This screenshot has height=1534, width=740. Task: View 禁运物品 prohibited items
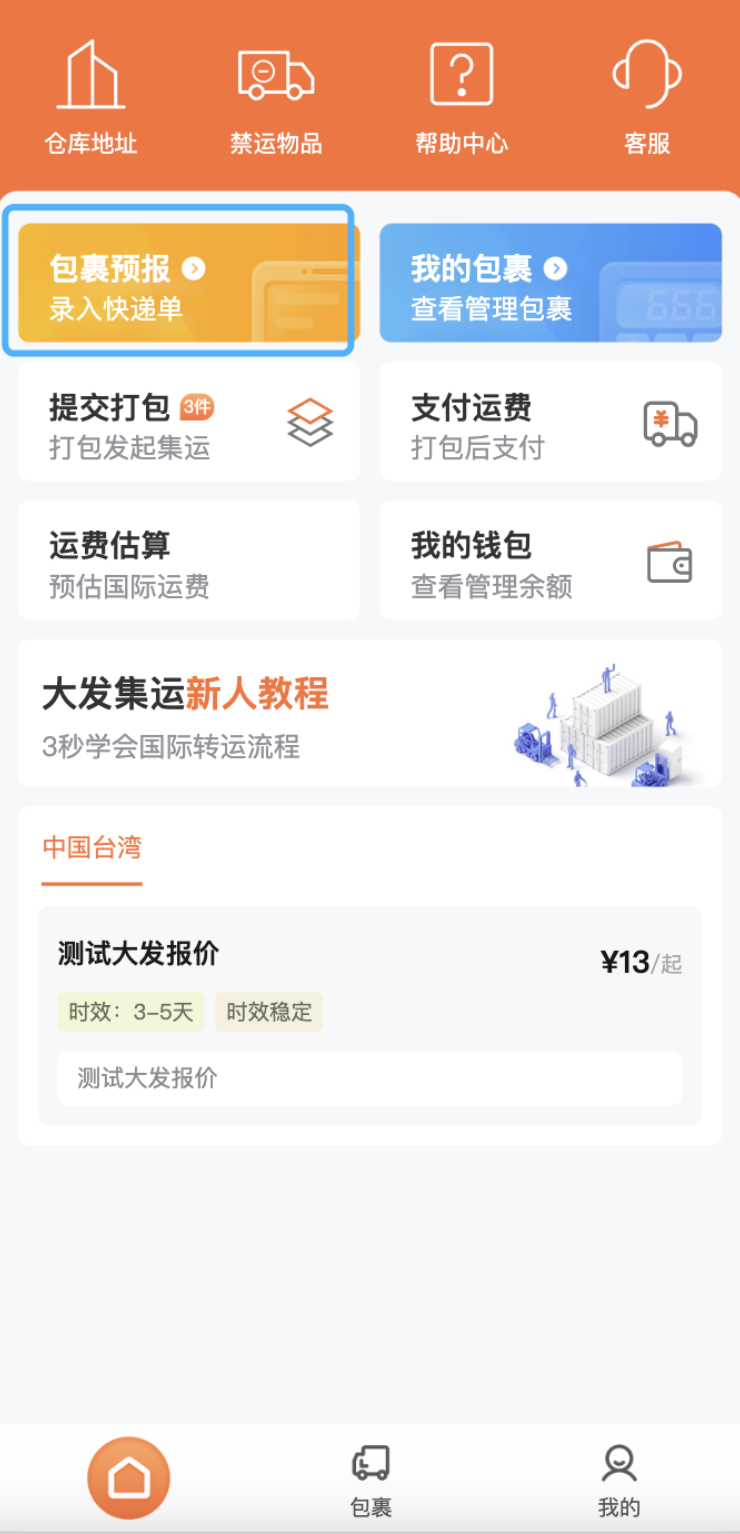point(276,97)
